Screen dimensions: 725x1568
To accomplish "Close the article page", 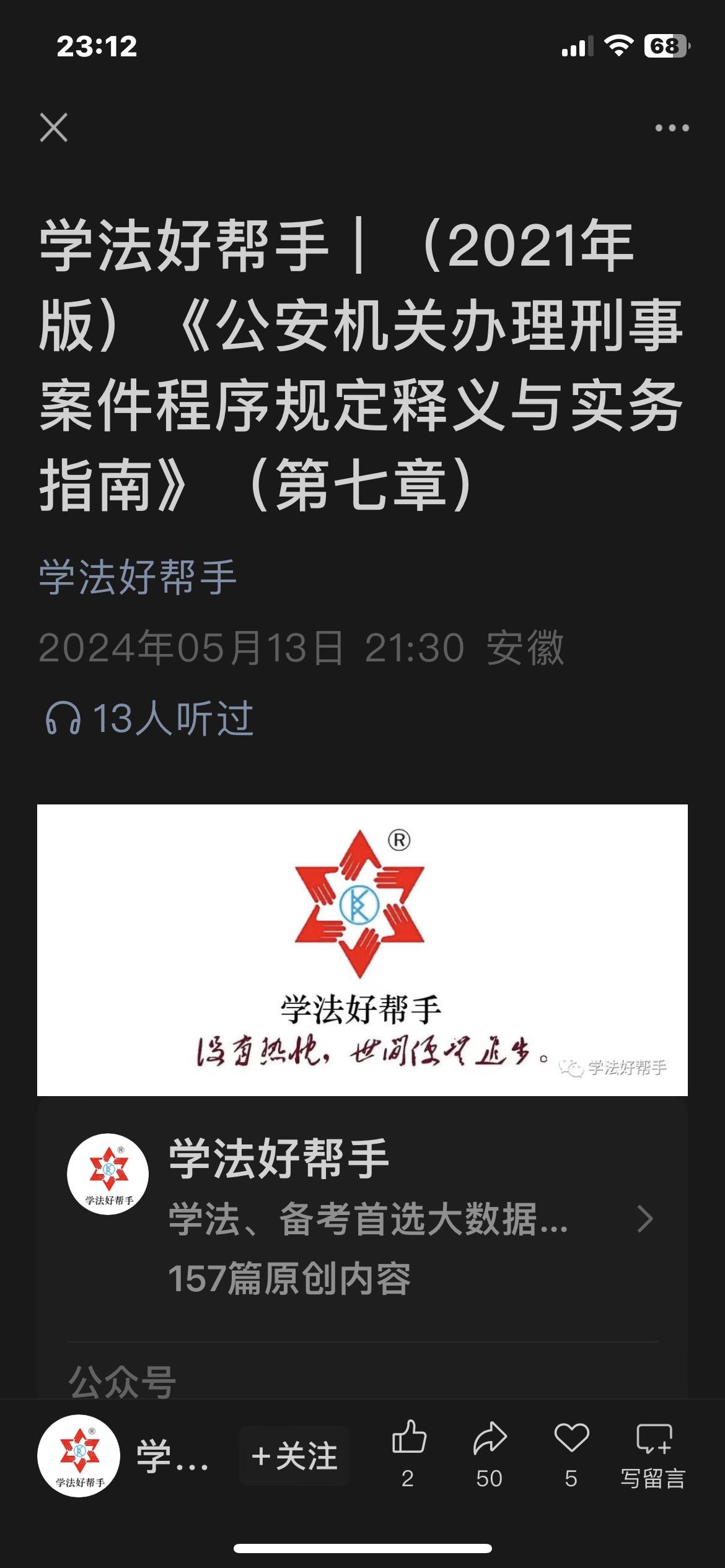I will (54, 128).
